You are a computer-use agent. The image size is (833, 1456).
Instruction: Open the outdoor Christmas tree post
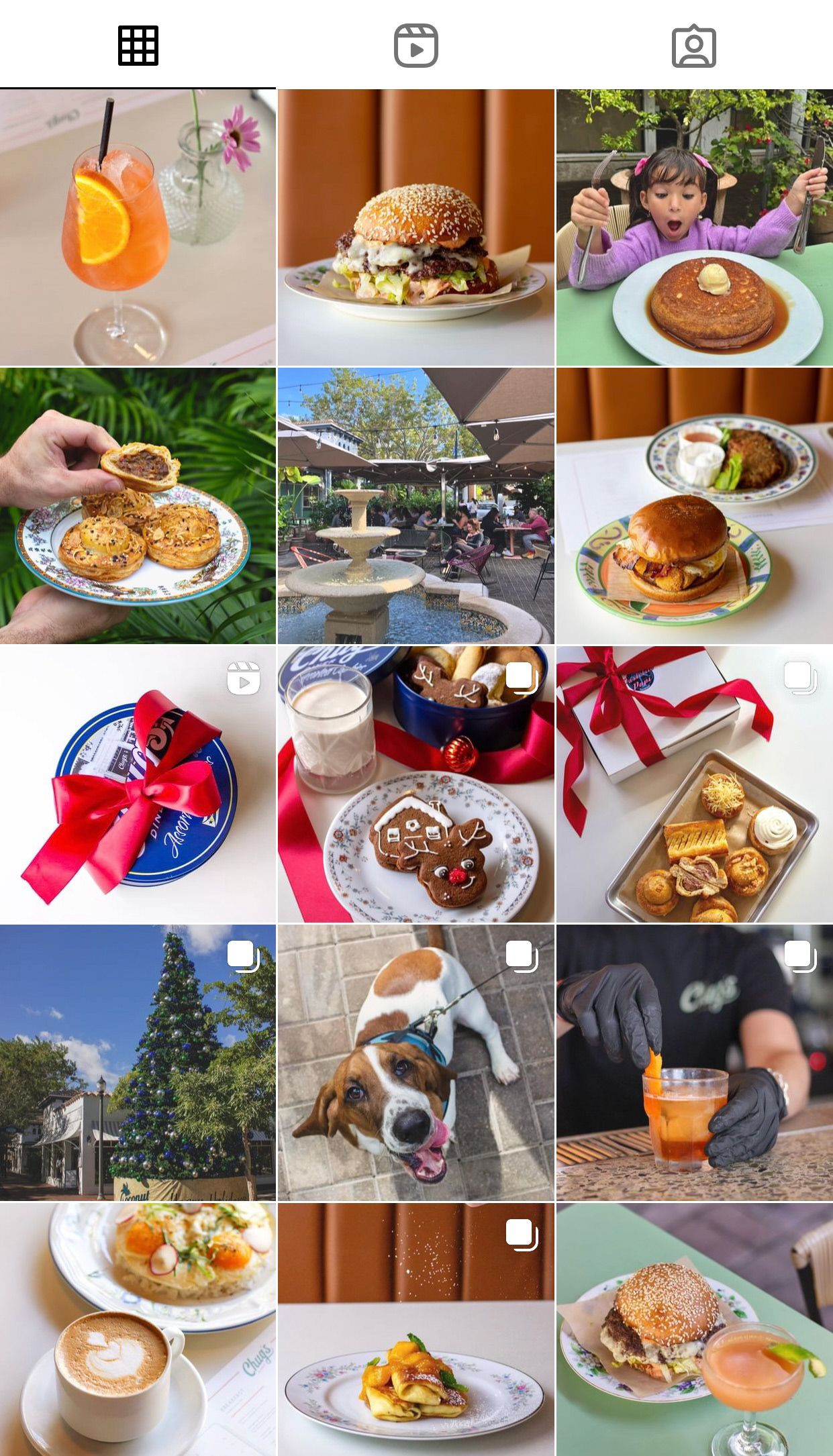click(x=138, y=1062)
